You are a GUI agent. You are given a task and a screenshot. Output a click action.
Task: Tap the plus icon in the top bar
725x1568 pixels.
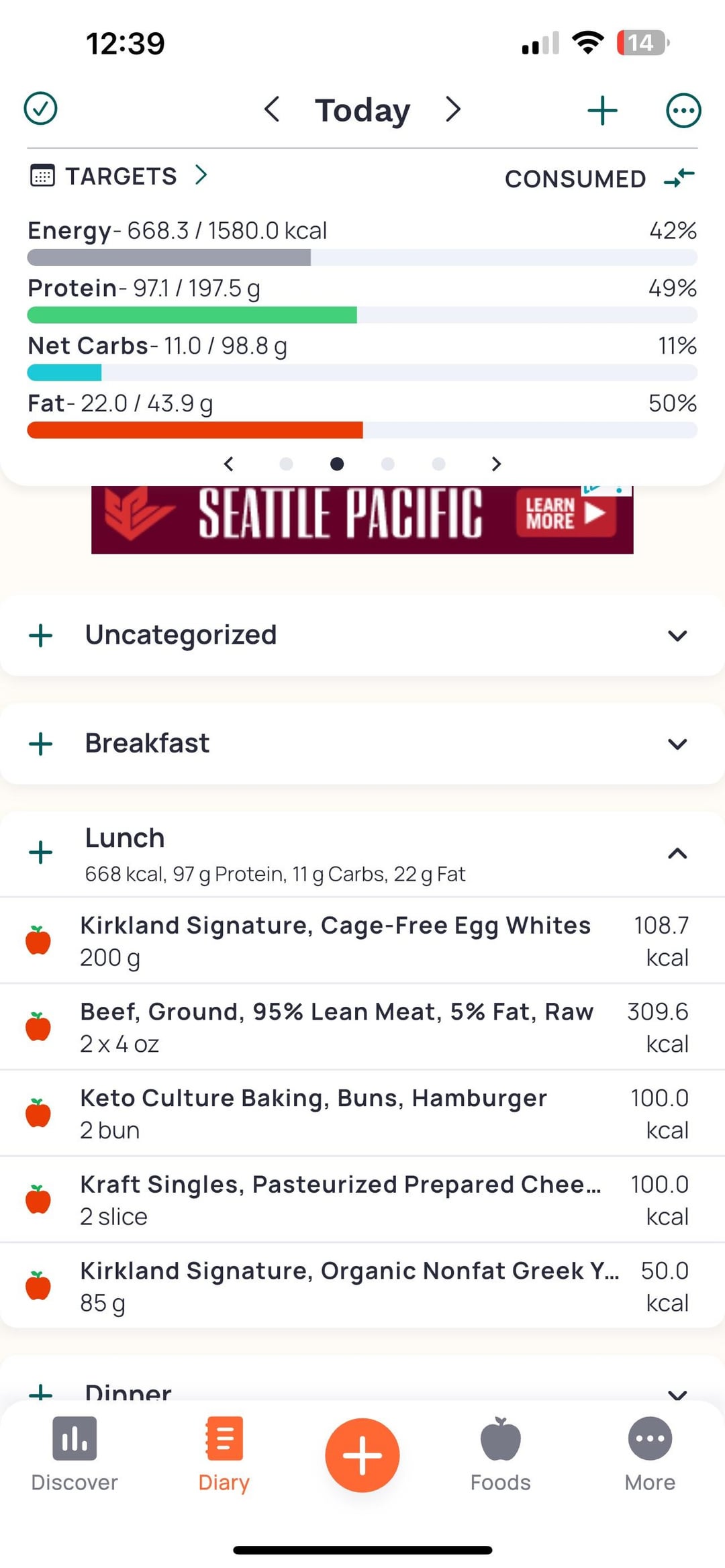(x=602, y=110)
